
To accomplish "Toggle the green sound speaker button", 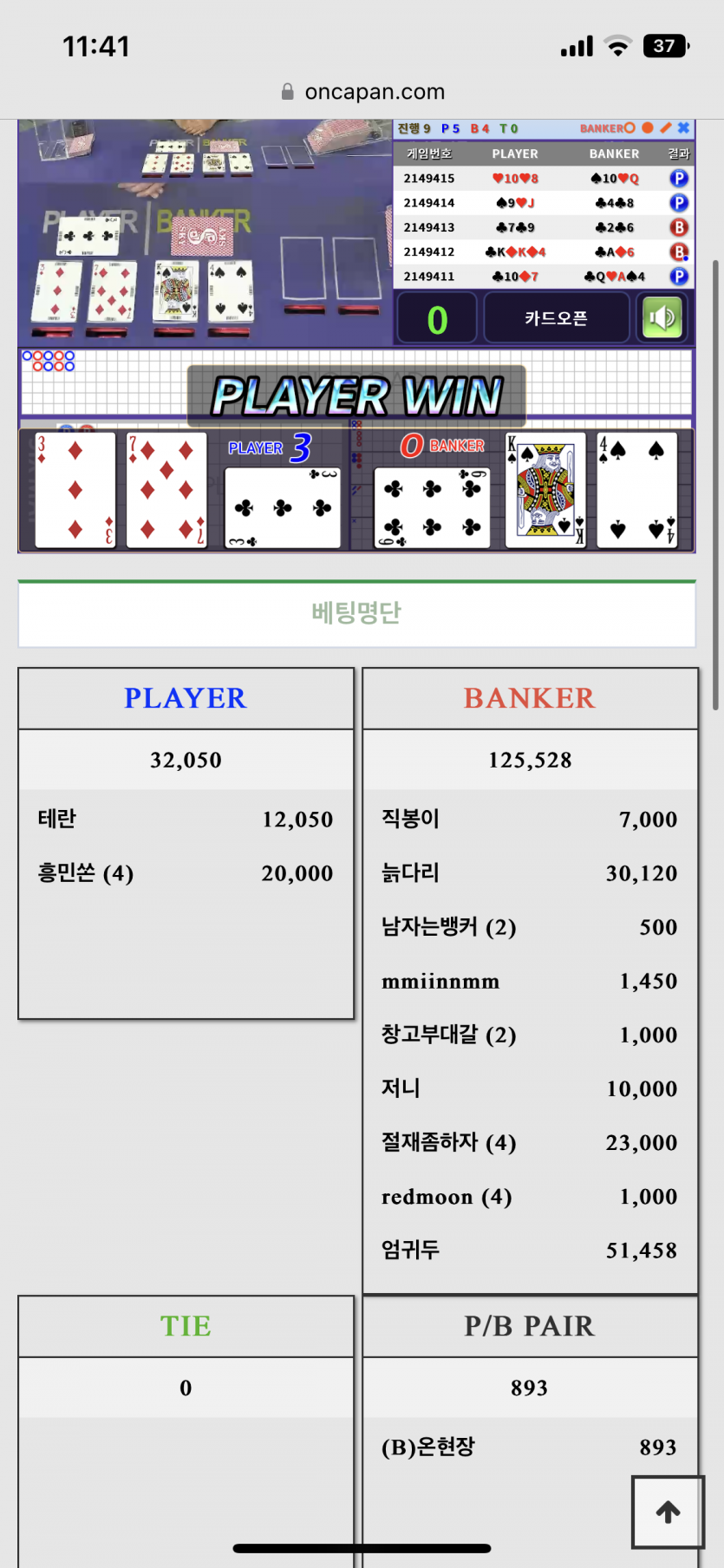I will click(662, 318).
